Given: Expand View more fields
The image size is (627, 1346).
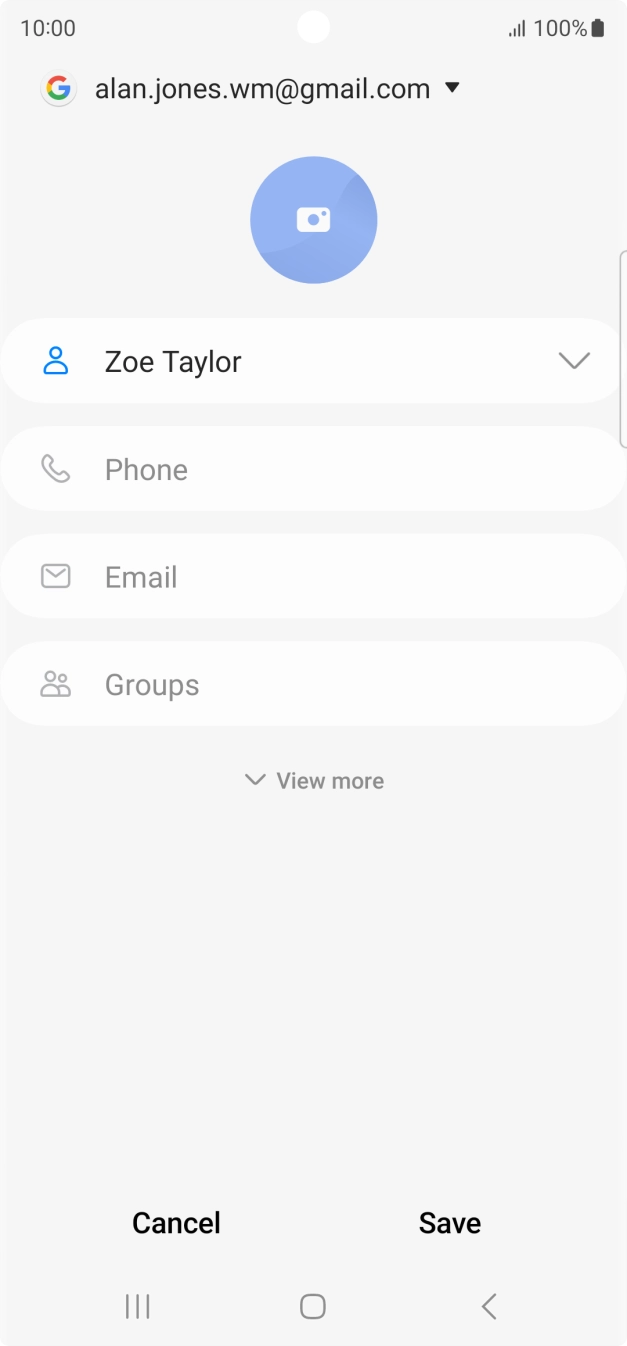Looking at the screenshot, I should 314,781.
